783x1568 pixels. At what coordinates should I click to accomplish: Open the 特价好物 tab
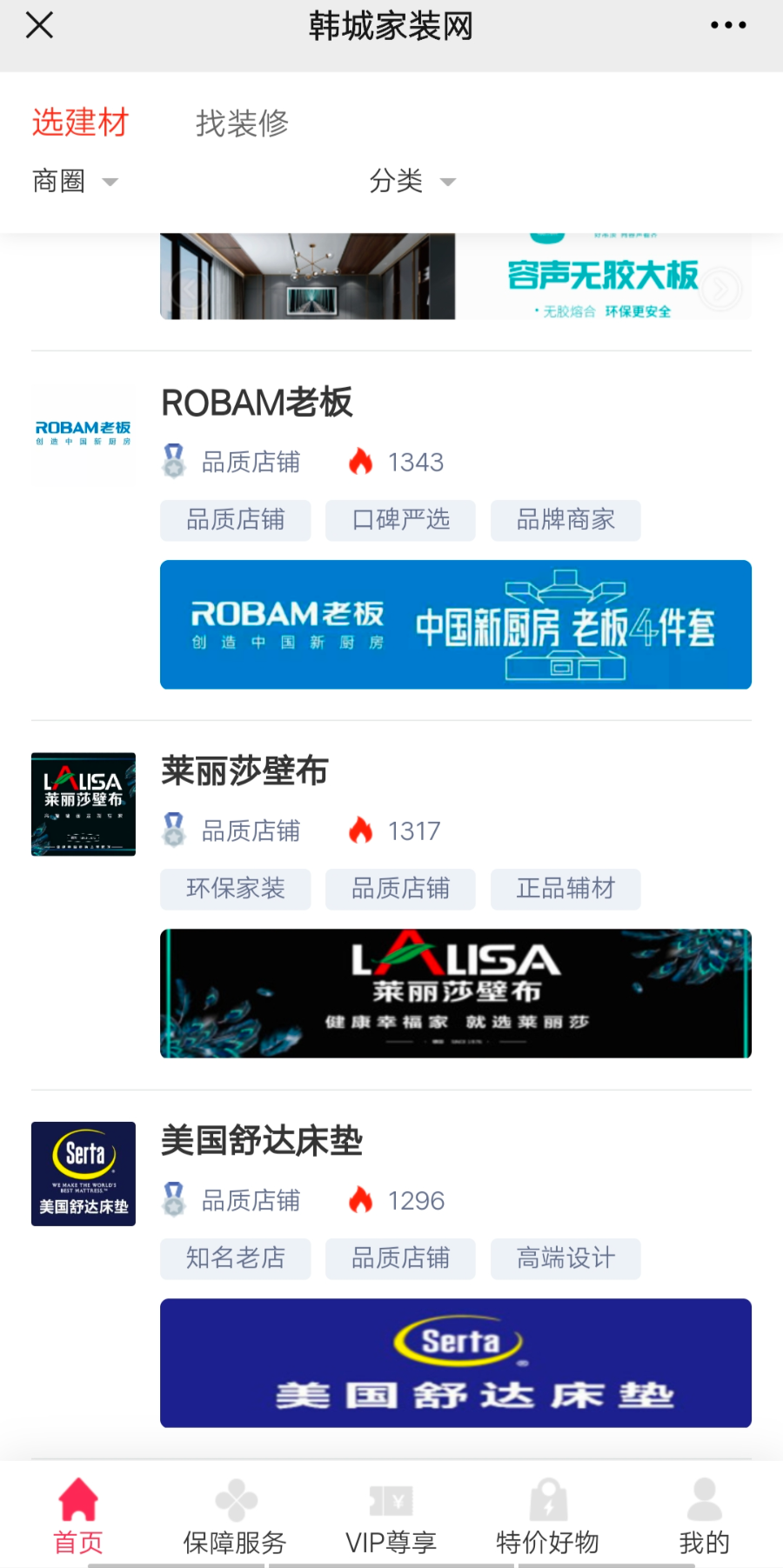click(x=548, y=1517)
